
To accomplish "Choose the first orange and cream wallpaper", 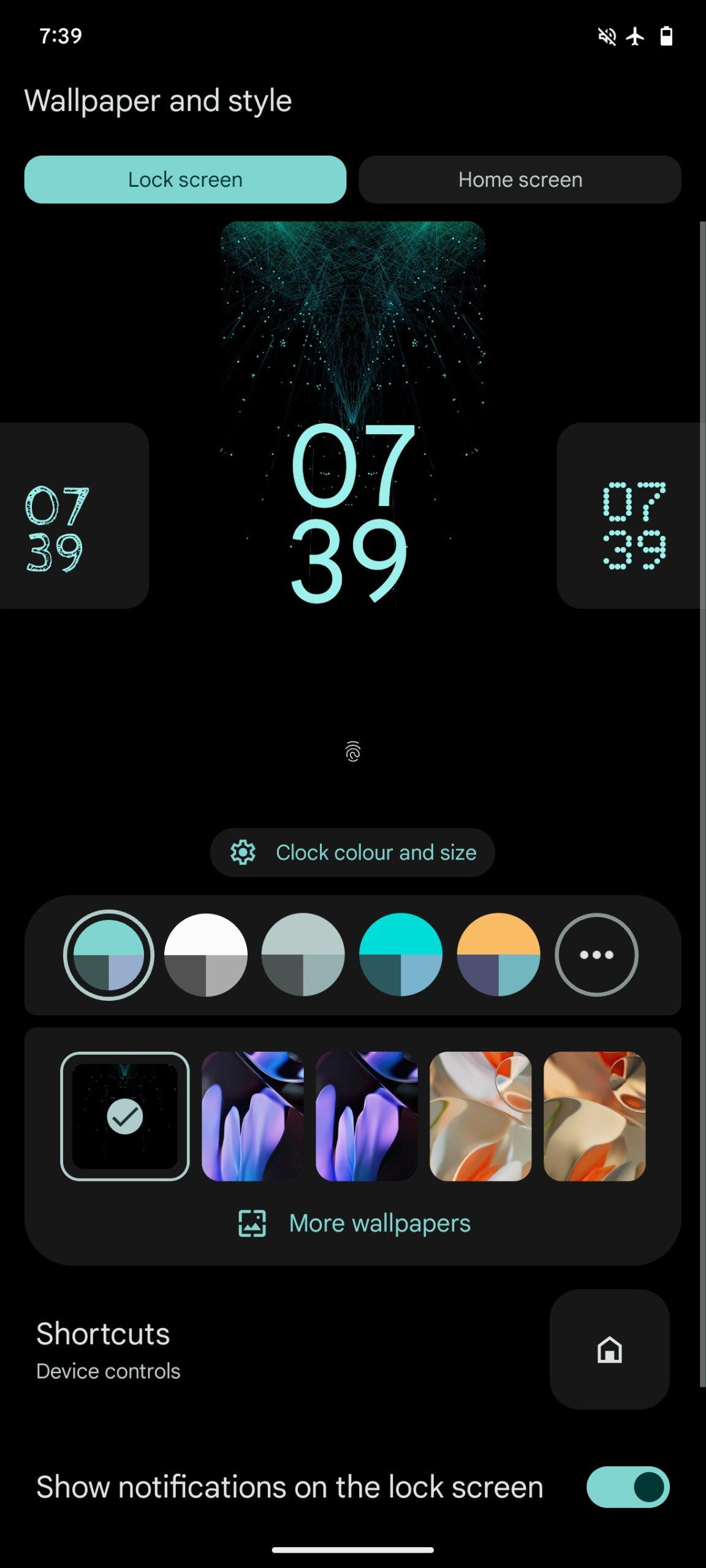I will click(480, 1116).
